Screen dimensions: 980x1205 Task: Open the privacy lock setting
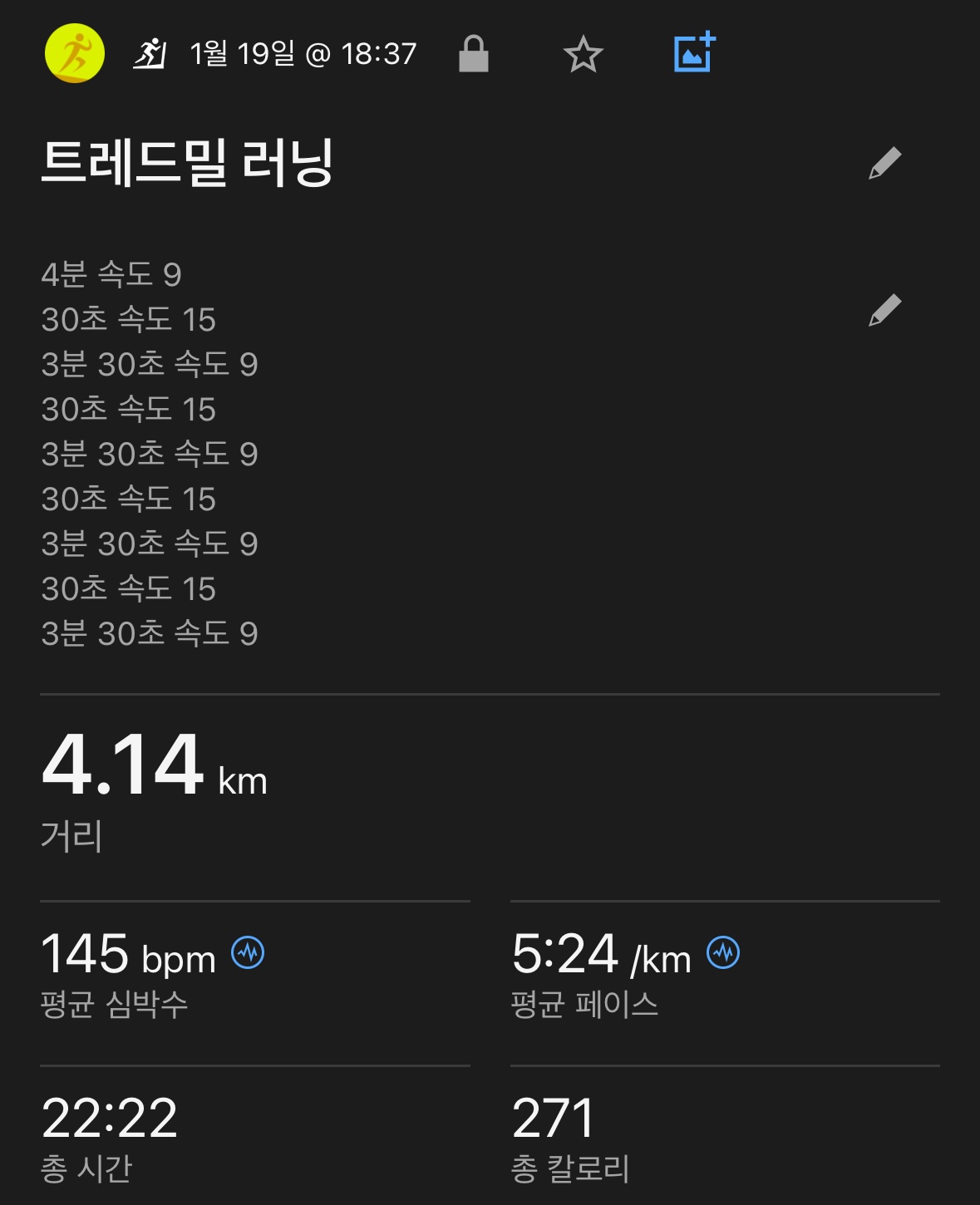474,54
